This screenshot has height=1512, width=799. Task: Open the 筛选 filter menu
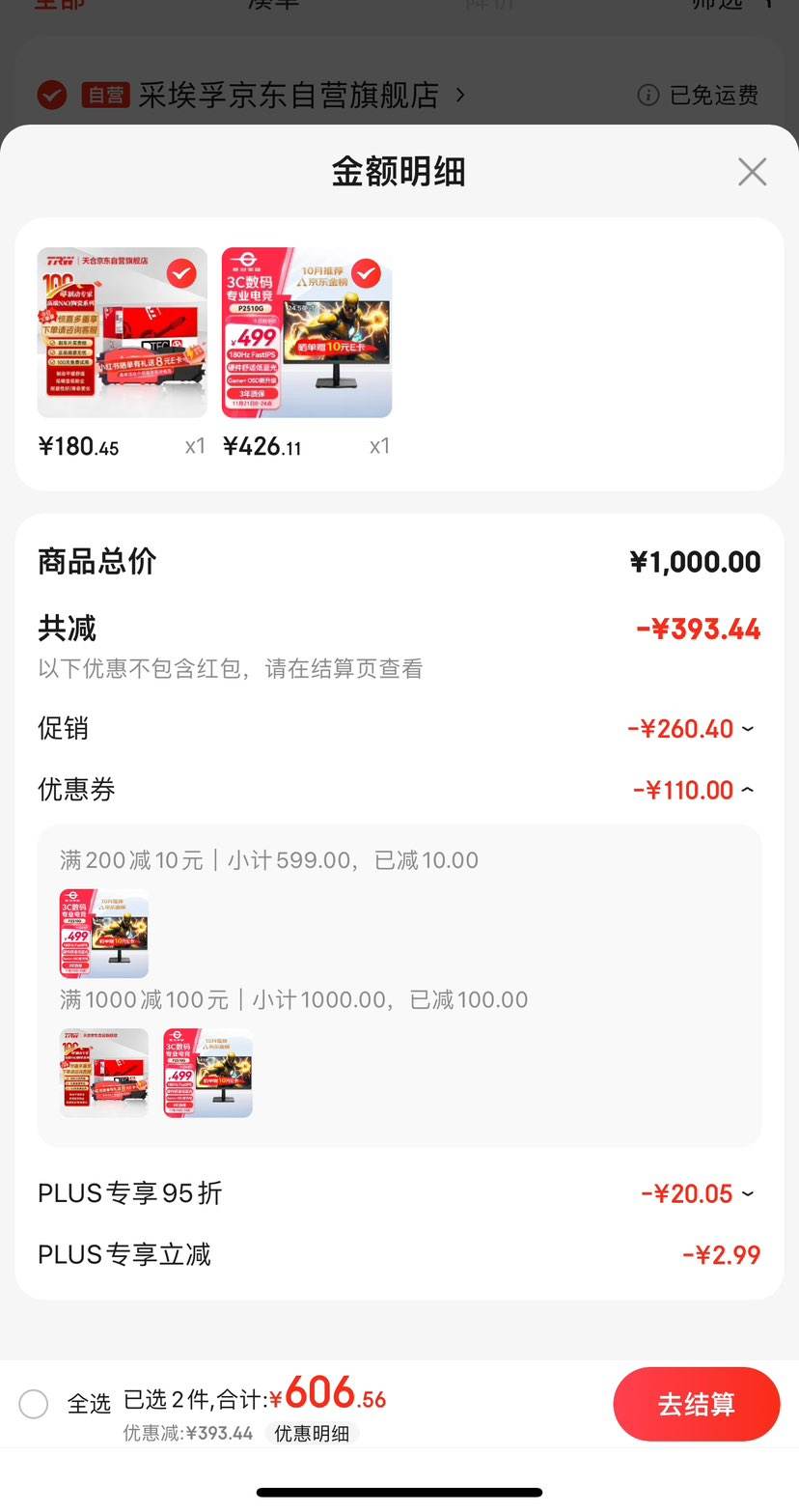point(722,6)
